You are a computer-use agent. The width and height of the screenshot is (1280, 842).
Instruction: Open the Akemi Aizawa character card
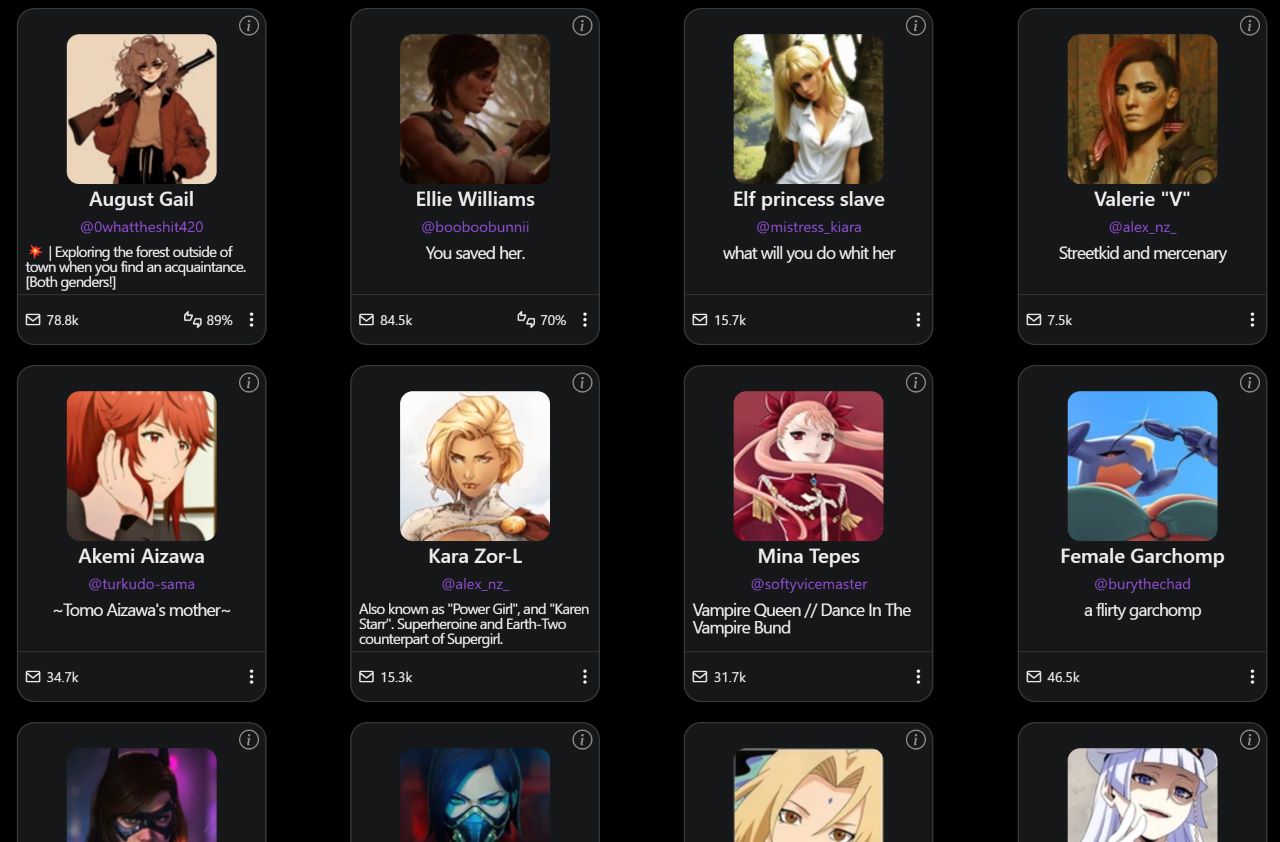pyautogui.click(x=141, y=466)
